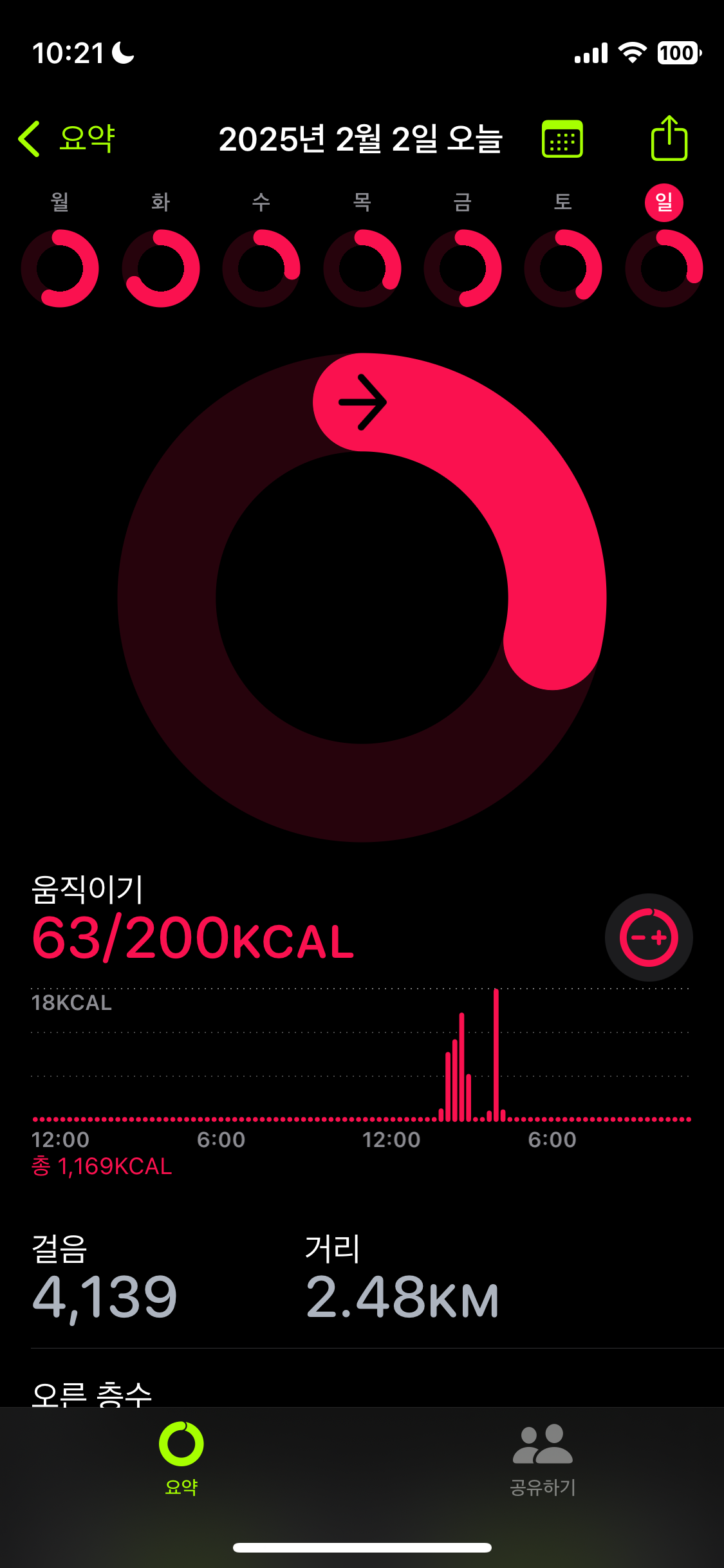The height and width of the screenshot is (1568, 724).
Task: Select Thursday (목) activity ring
Action: (362, 268)
